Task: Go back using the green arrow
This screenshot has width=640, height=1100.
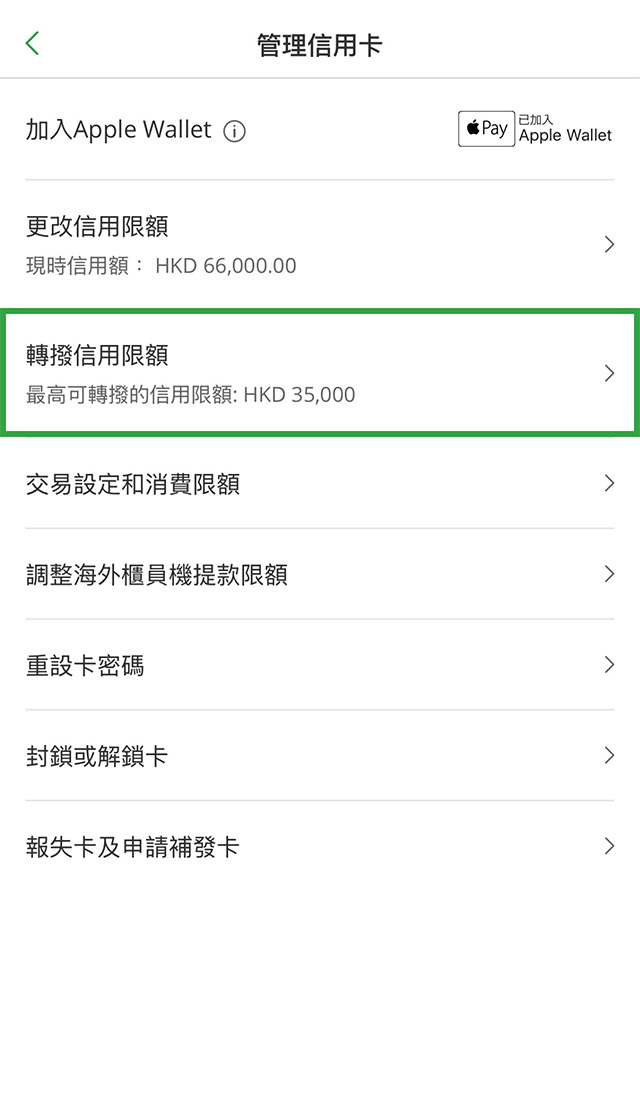Action: pyautogui.click(x=32, y=44)
